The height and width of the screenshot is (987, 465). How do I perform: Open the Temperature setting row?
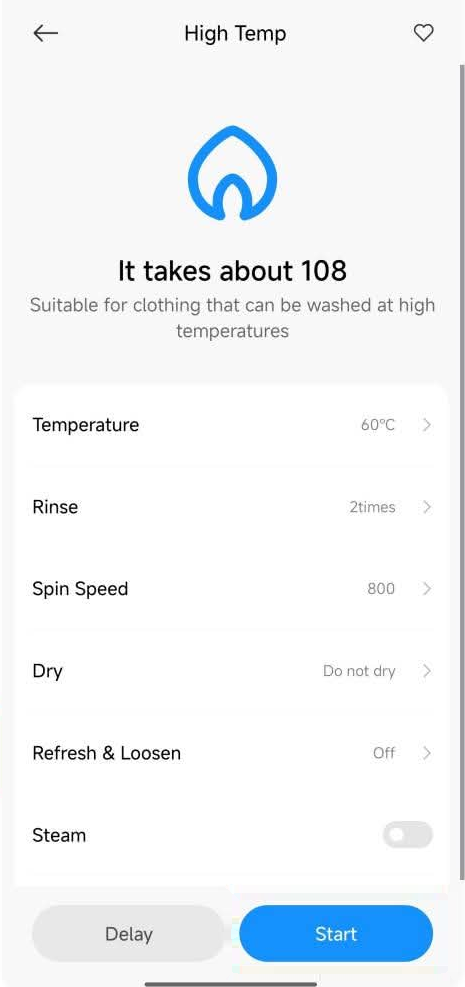(232, 425)
